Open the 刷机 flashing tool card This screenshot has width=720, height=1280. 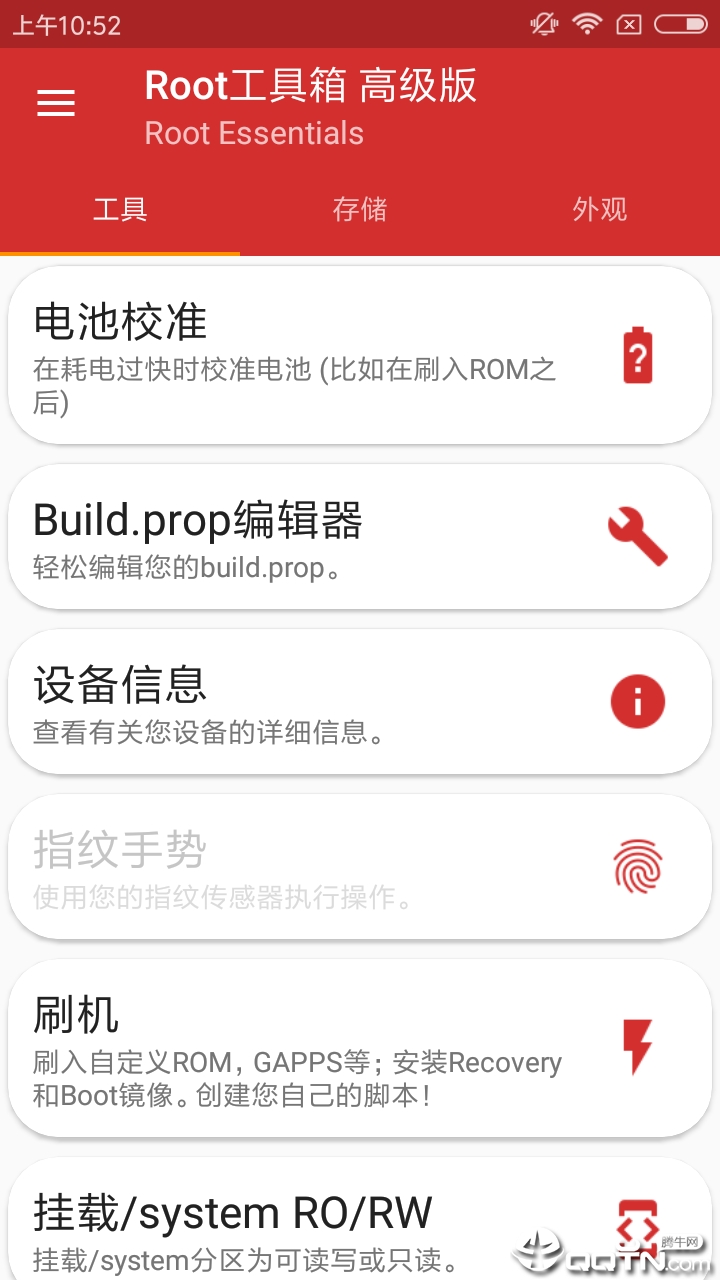point(300,1047)
